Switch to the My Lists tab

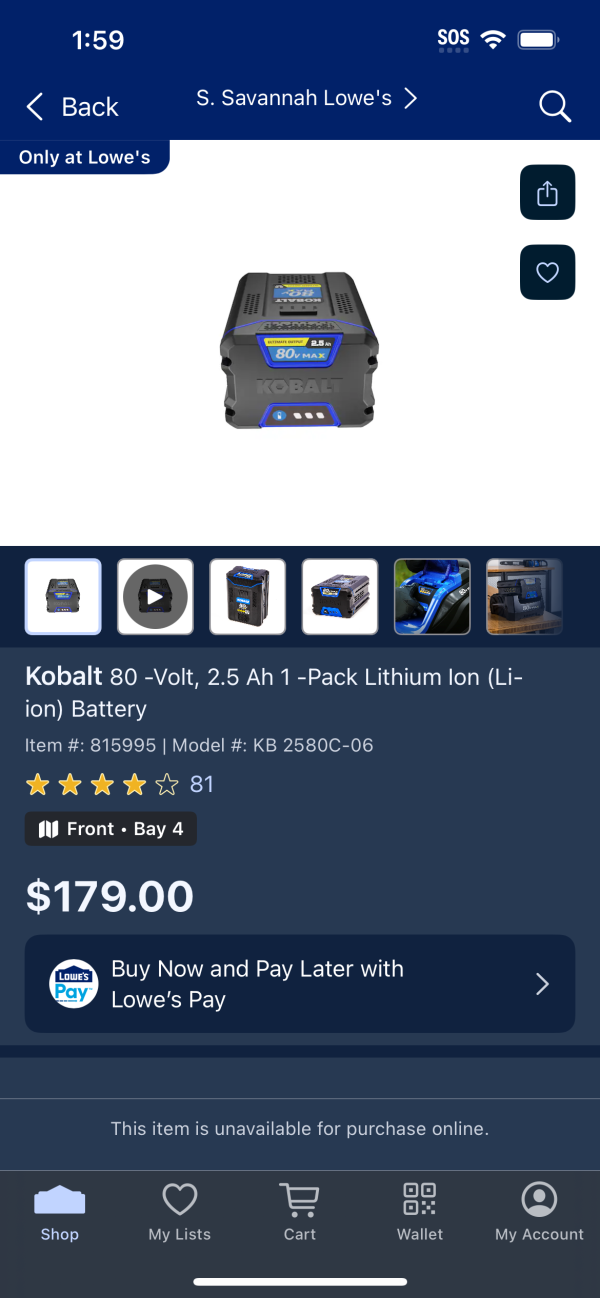point(180,1212)
